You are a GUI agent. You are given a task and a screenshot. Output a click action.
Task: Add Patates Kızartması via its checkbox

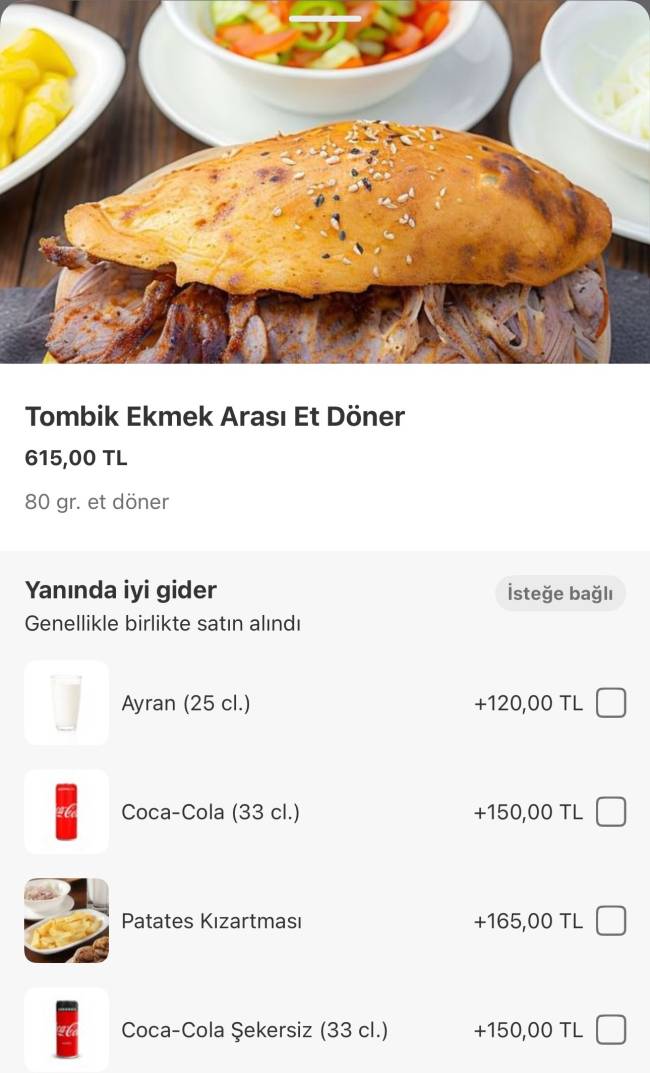point(611,921)
